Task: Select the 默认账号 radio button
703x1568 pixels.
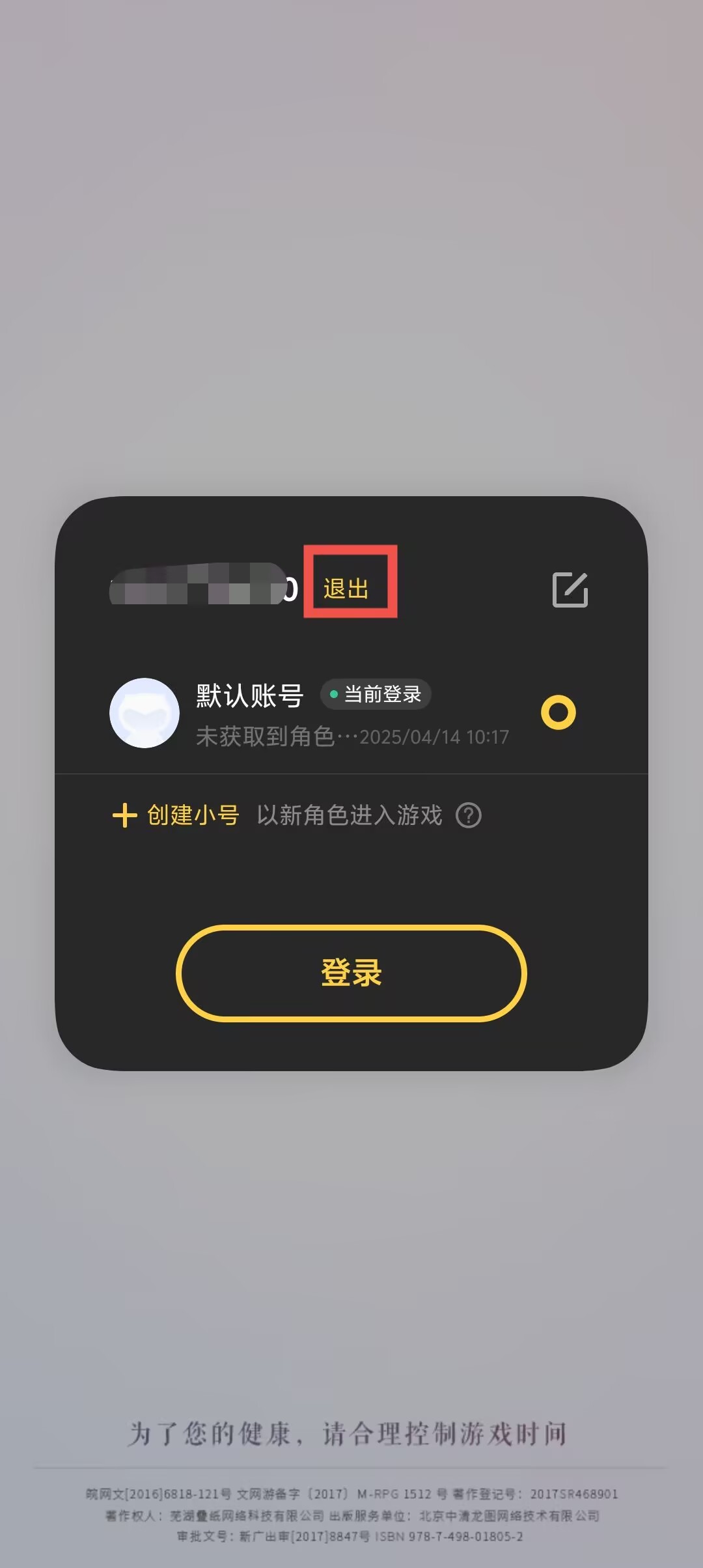Action: [x=558, y=712]
